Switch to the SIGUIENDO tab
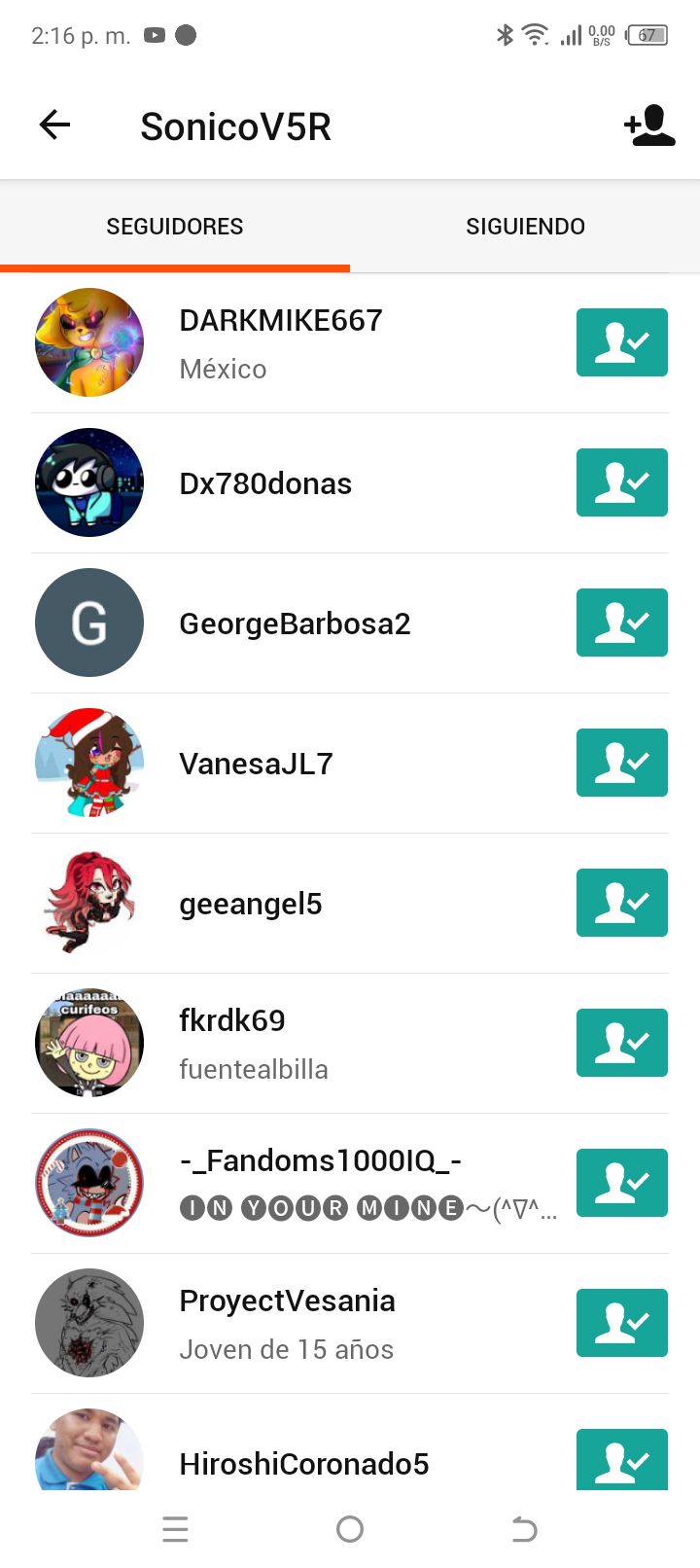The width and height of the screenshot is (700, 1568). point(525,227)
